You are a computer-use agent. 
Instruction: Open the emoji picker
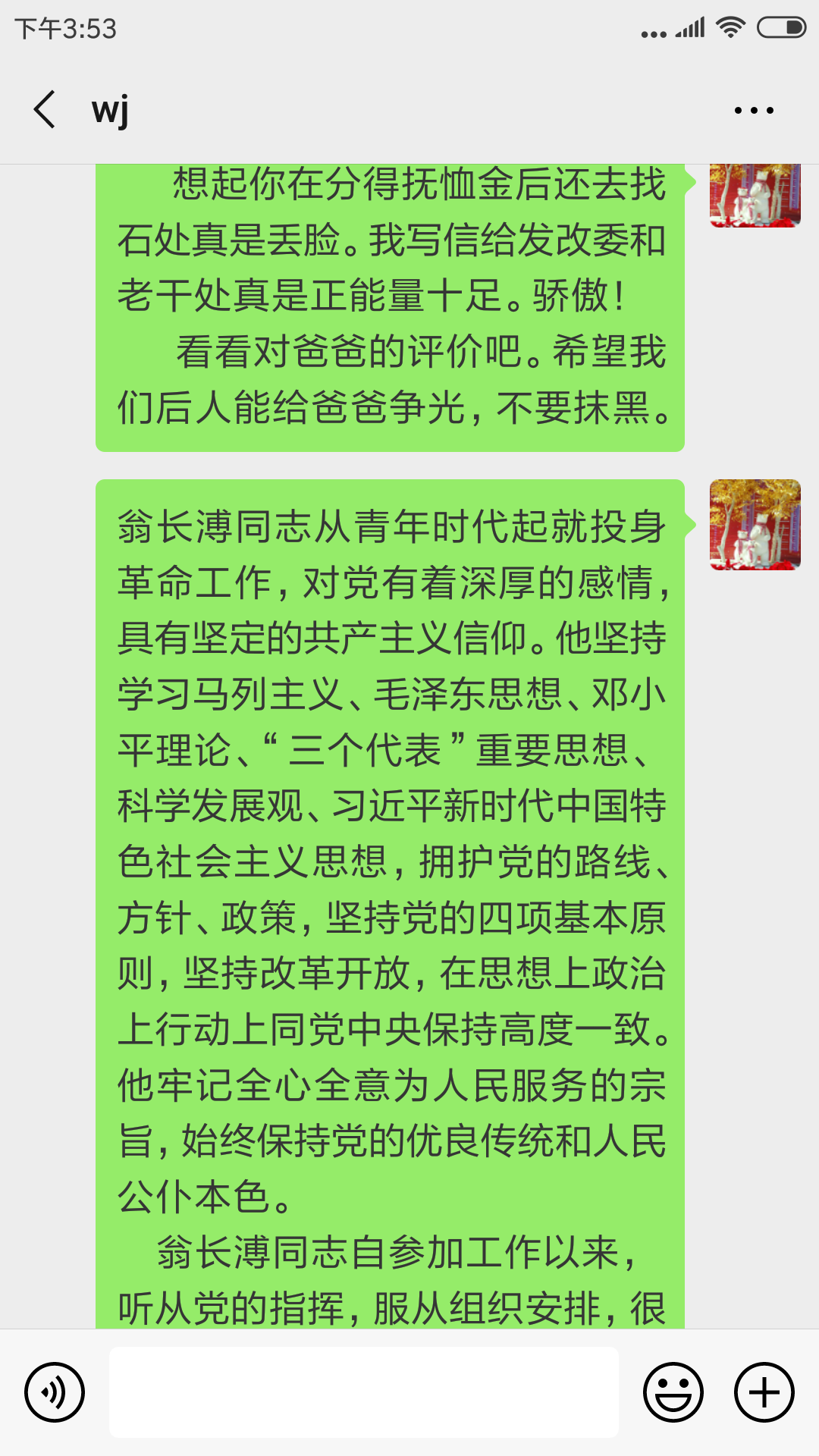(x=673, y=1392)
